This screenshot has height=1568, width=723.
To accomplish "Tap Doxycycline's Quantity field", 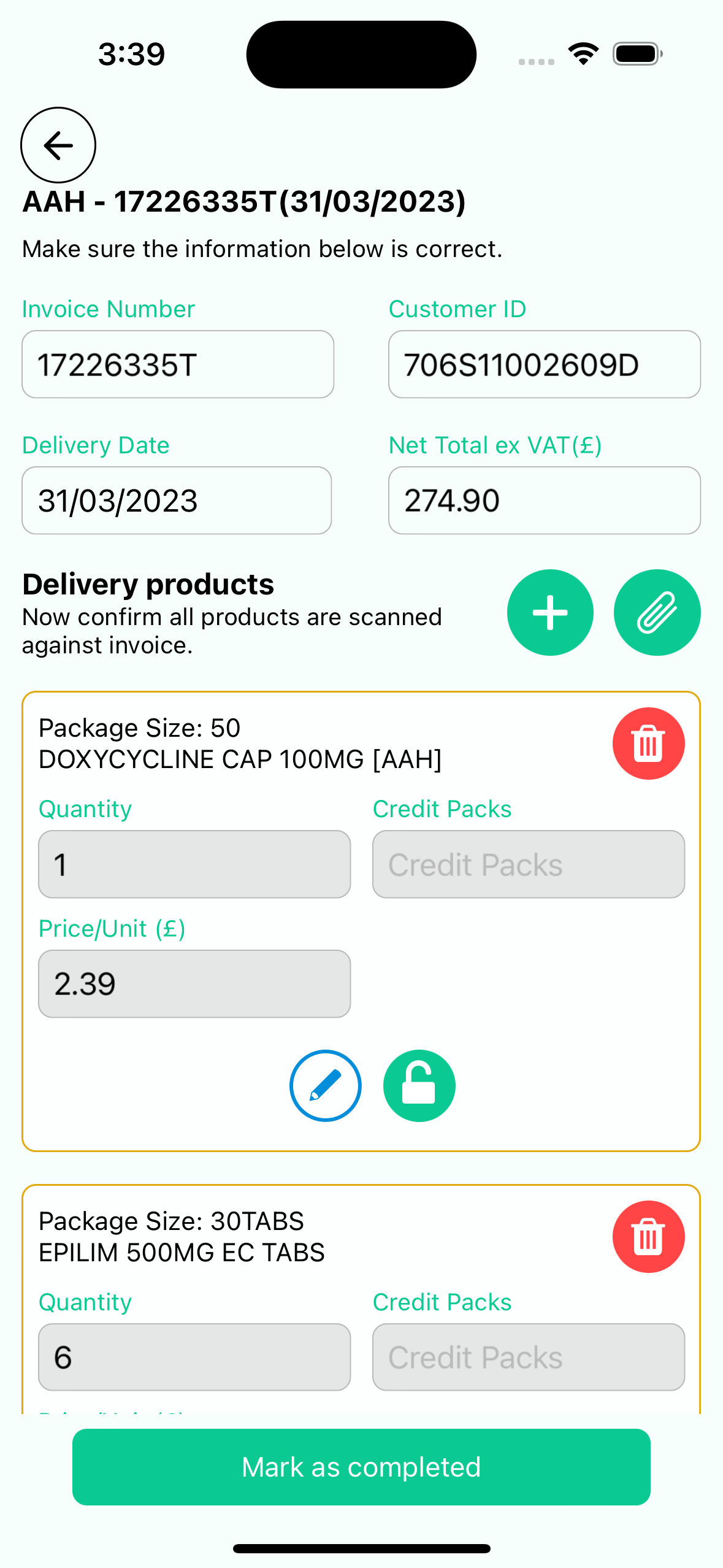I will click(194, 864).
